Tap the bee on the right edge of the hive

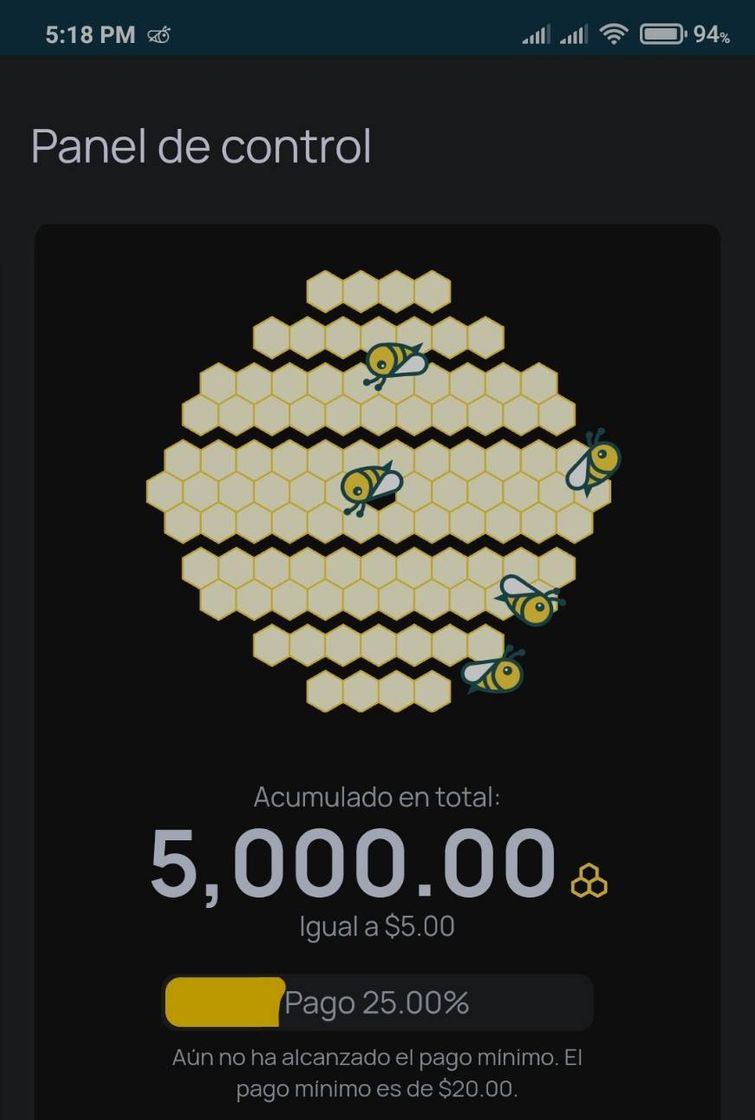pyautogui.click(x=597, y=462)
